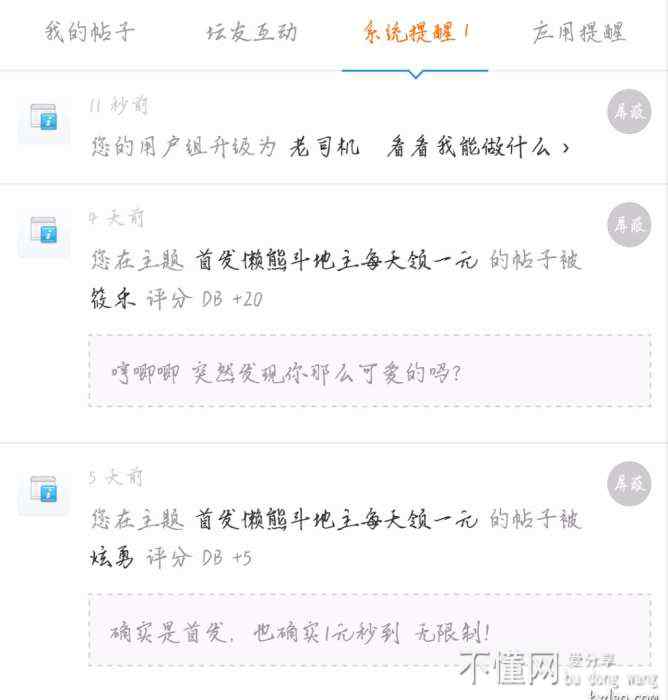Select the 系统提醒 tab
The width and height of the screenshot is (668, 700).
pyautogui.click(x=415, y=31)
